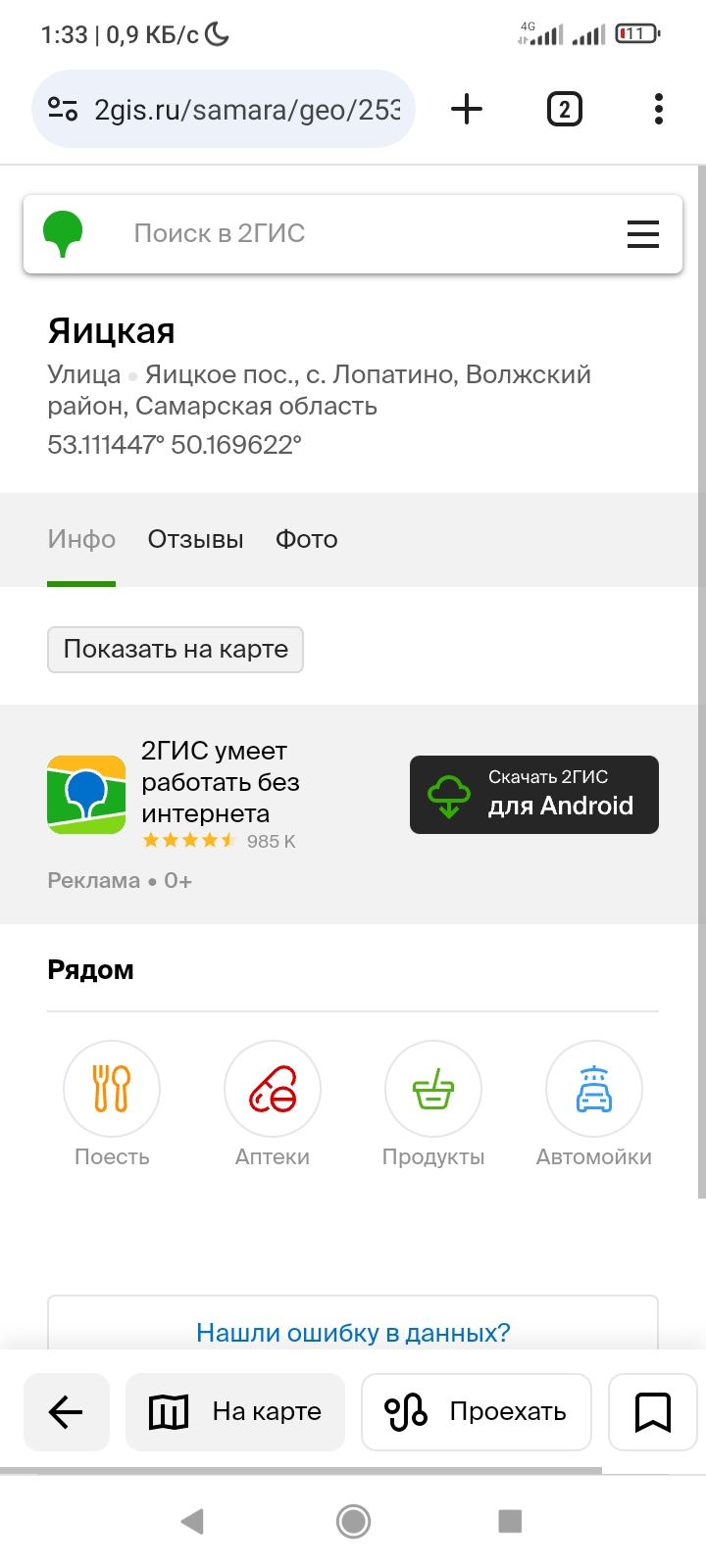This screenshot has height=1568, width=706.
Task: Open the tab switcher showing 2 tabs
Action: [564, 109]
